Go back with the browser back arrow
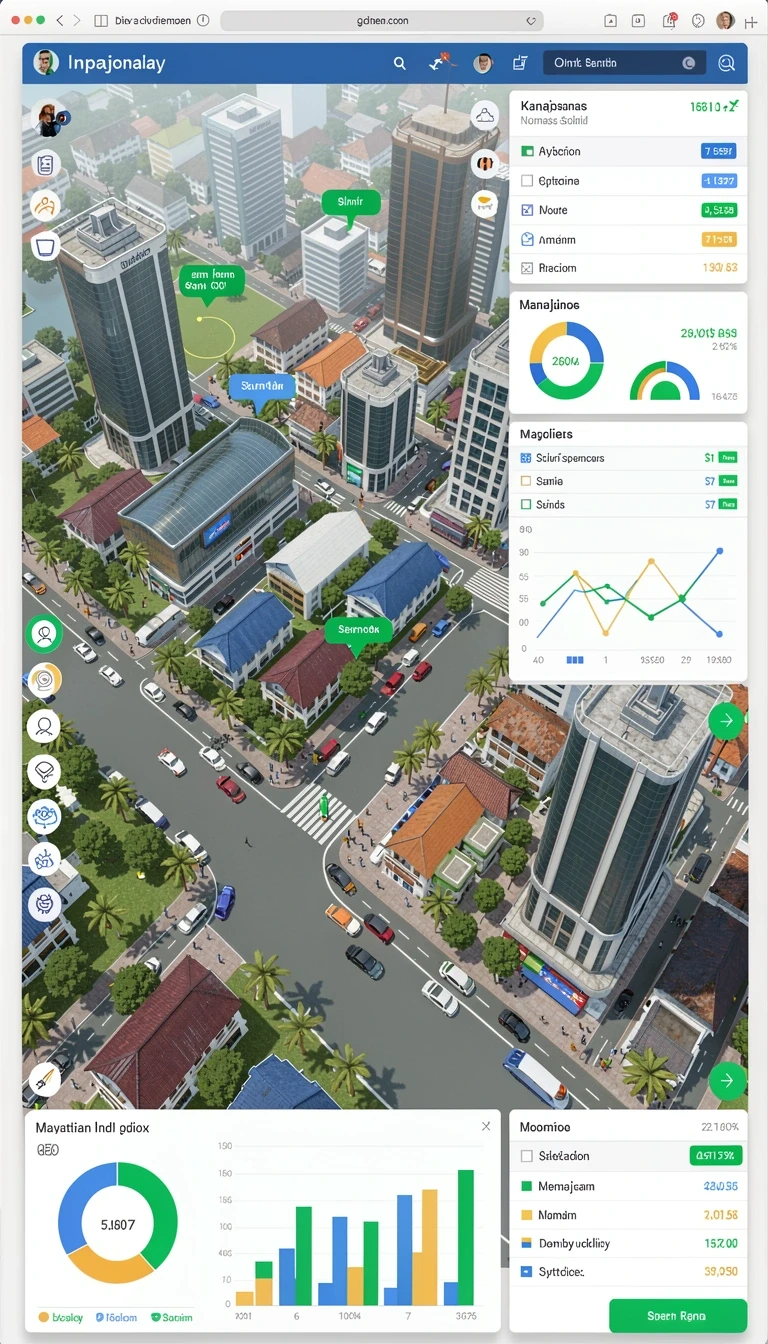The width and height of the screenshot is (768, 1344). click(60, 20)
